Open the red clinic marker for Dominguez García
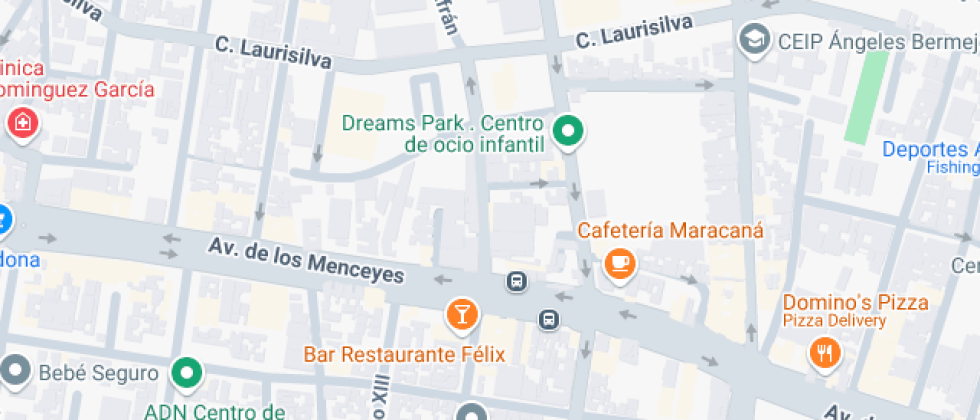This screenshot has width=980, height=420. point(22,124)
